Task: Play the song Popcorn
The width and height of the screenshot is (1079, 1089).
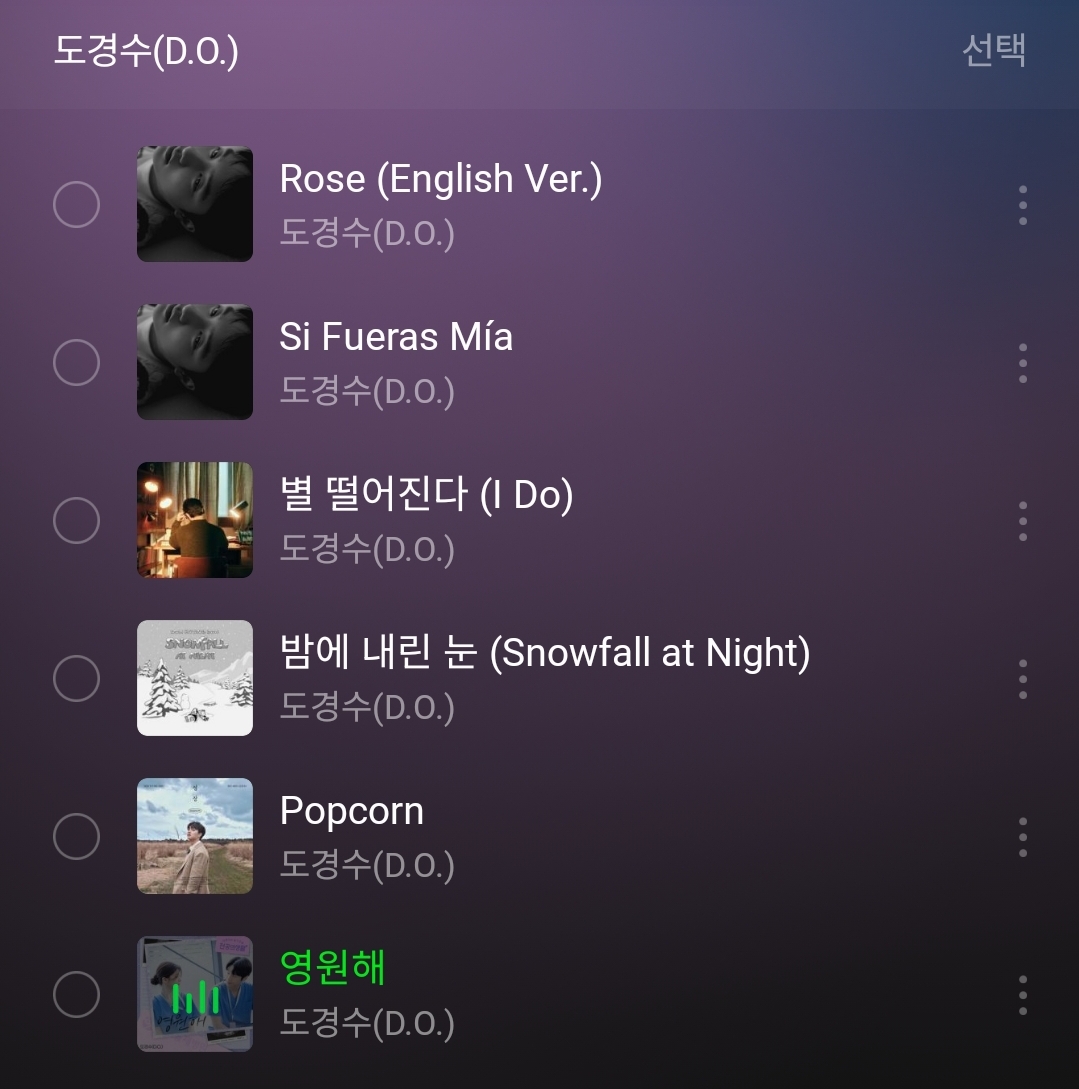Action: [351, 811]
